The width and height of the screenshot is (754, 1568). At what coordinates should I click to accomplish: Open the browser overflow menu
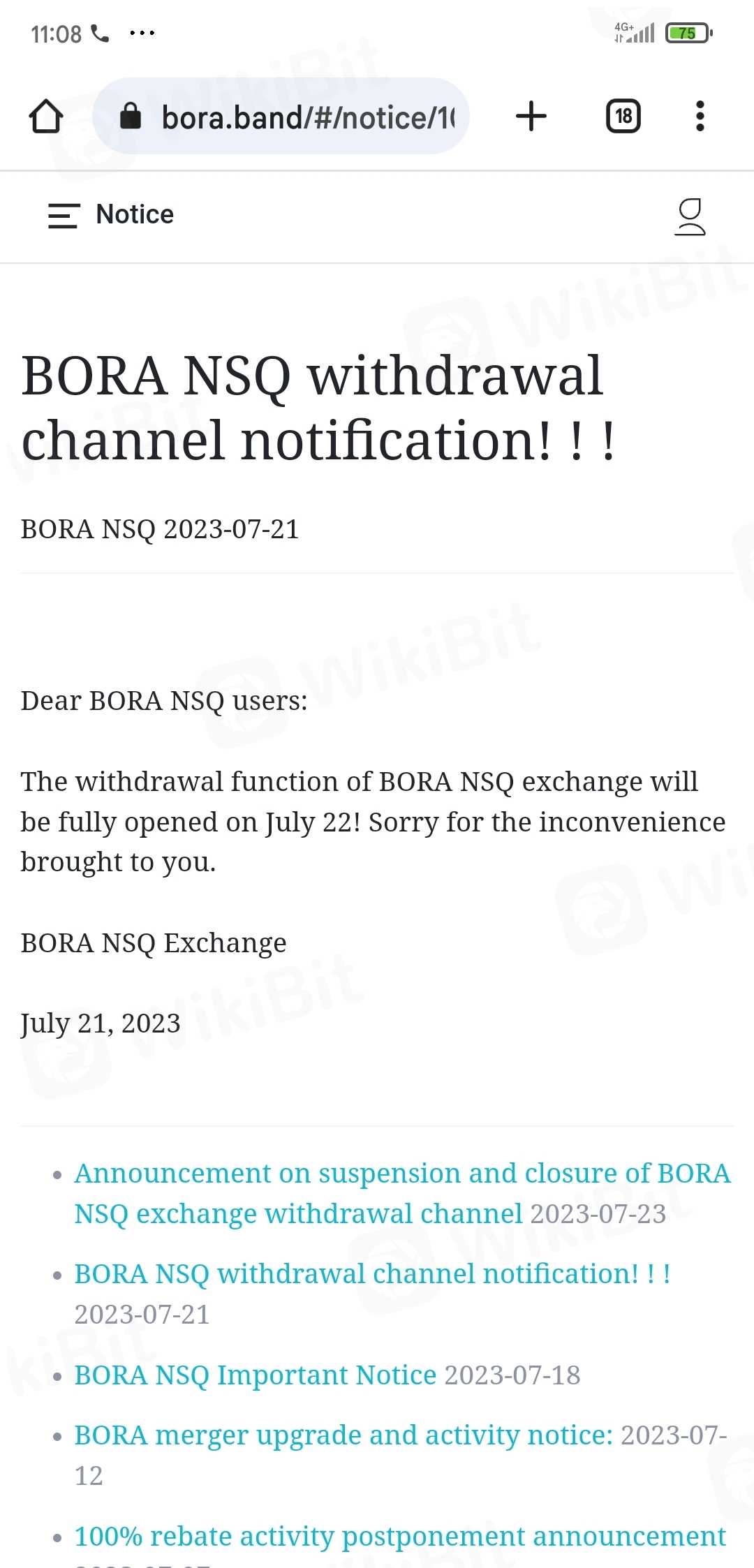(700, 116)
